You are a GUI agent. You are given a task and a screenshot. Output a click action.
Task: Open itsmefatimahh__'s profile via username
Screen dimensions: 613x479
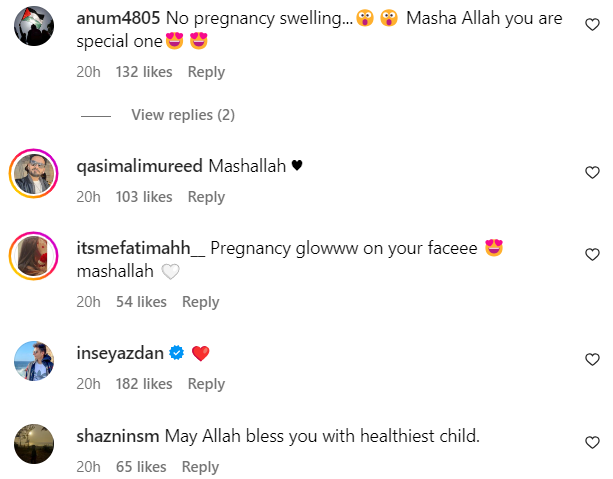tap(140, 248)
